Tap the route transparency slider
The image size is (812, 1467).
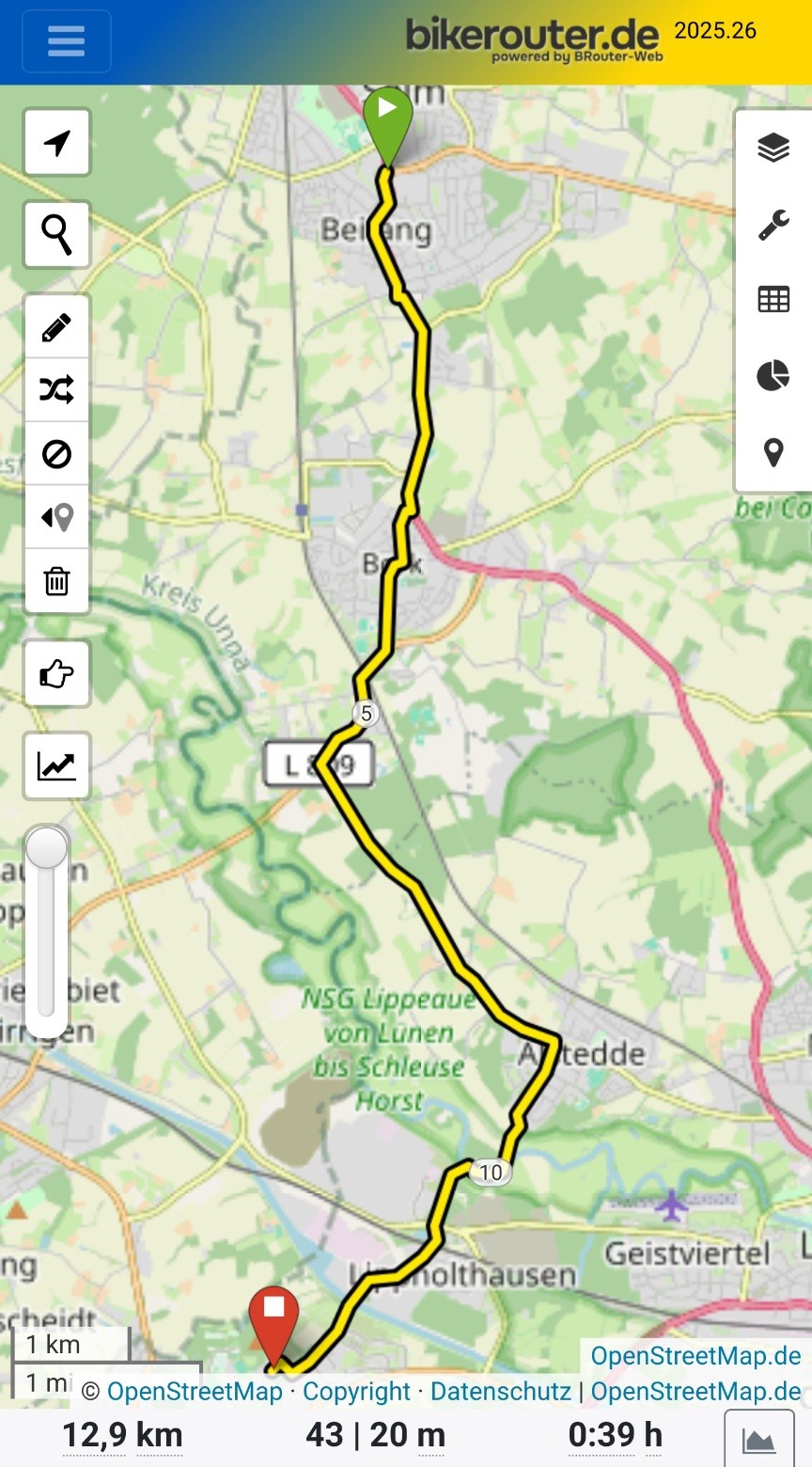tap(46, 932)
